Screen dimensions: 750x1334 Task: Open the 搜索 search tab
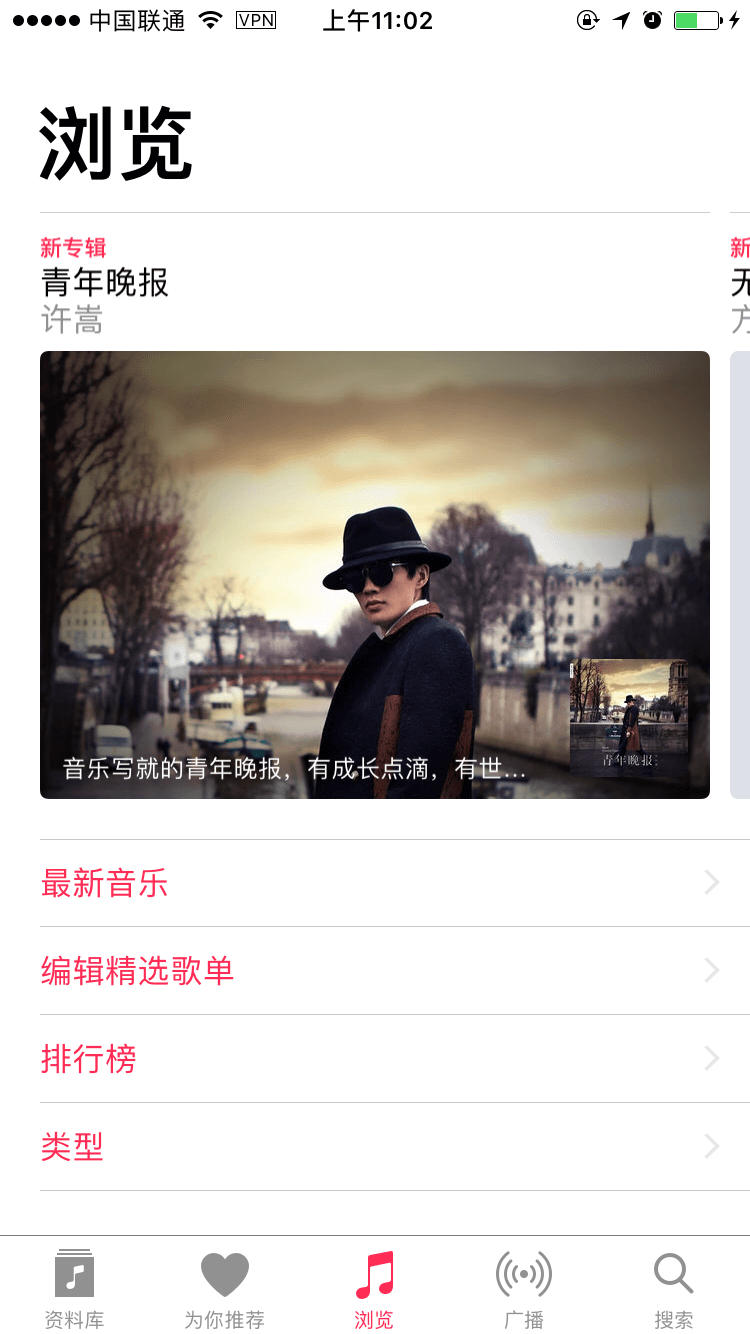click(x=673, y=1288)
